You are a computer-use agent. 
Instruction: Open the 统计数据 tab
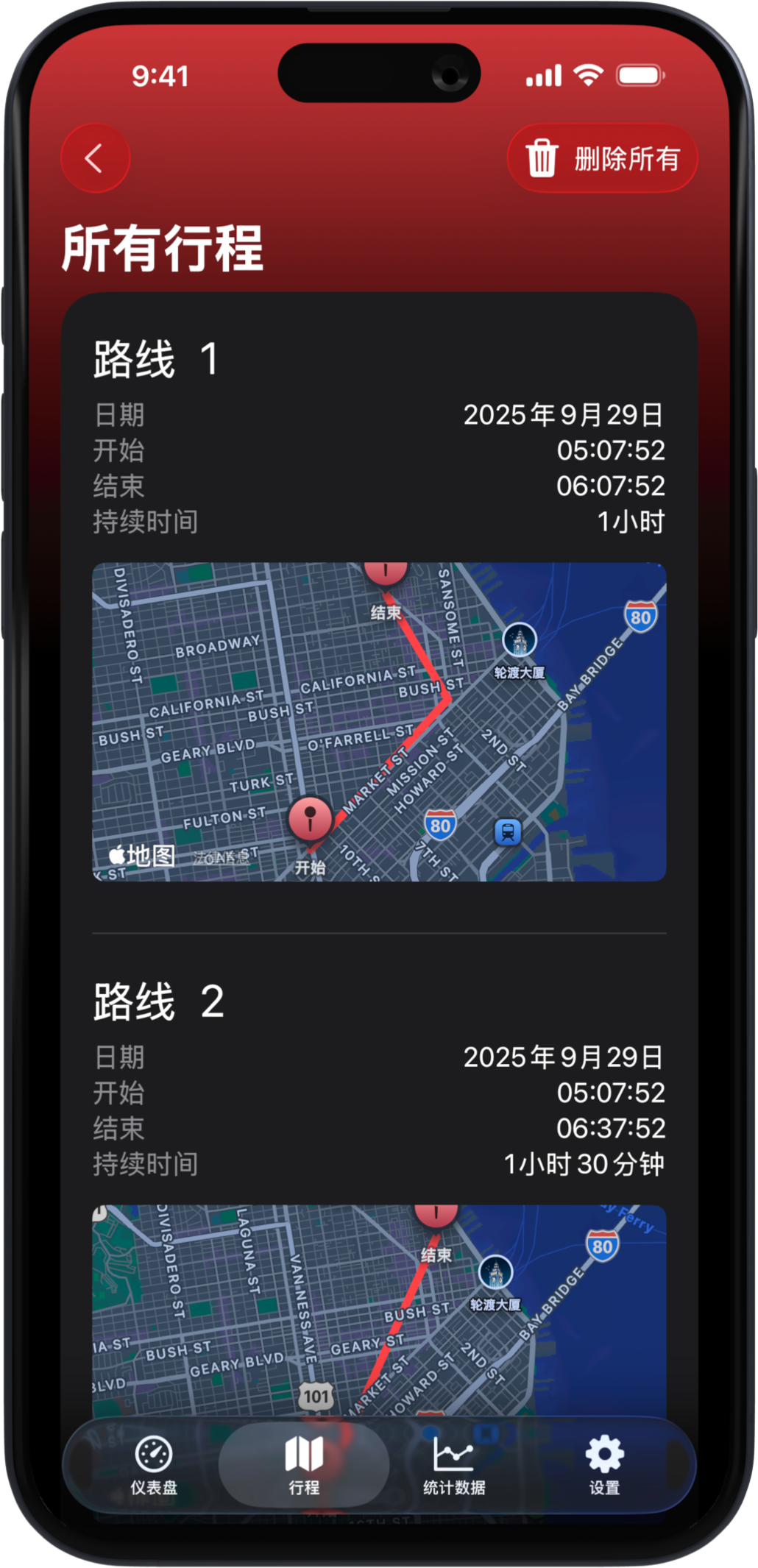coord(454,1464)
